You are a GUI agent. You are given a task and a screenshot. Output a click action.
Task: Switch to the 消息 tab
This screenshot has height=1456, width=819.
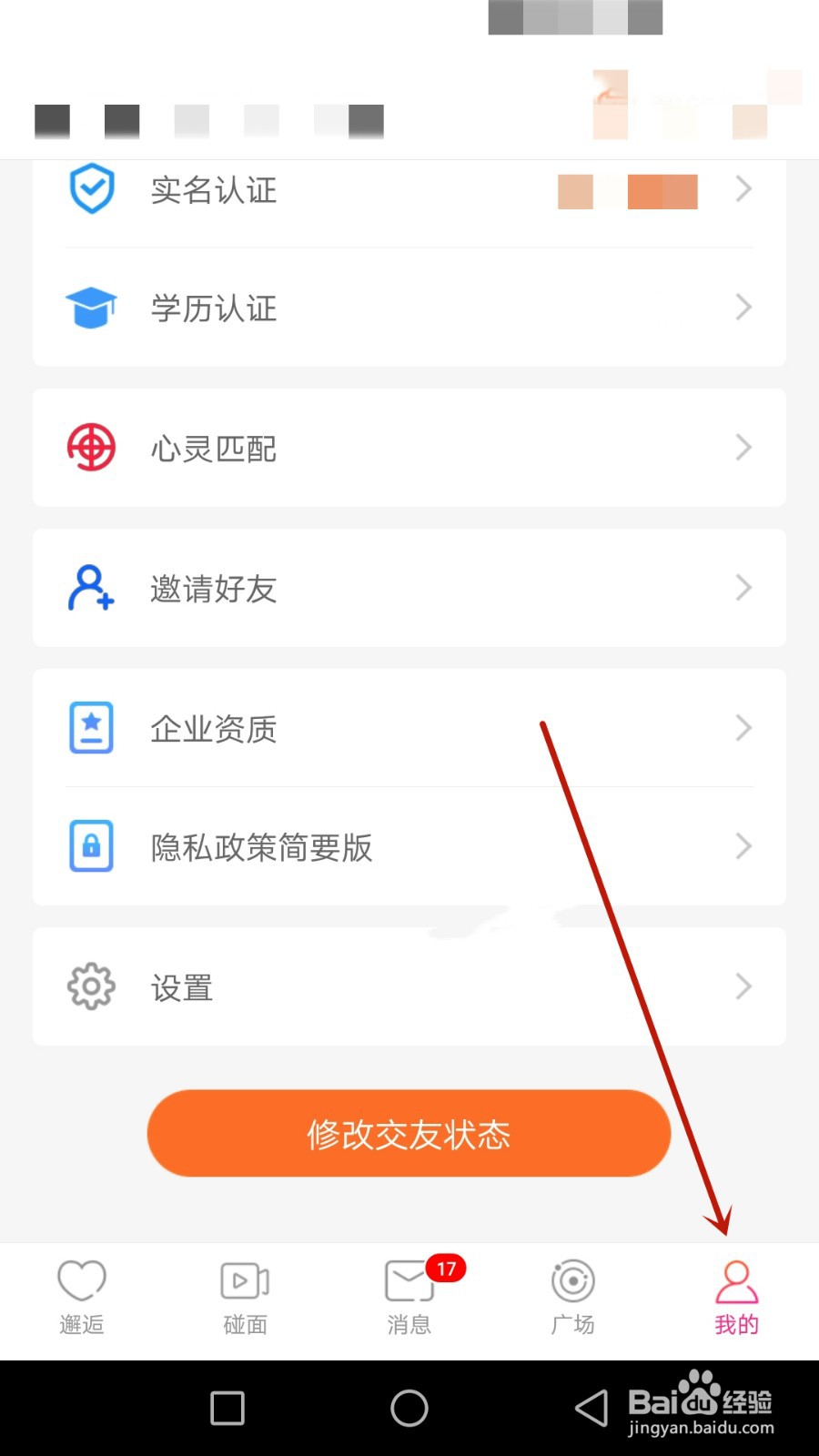point(409,1297)
